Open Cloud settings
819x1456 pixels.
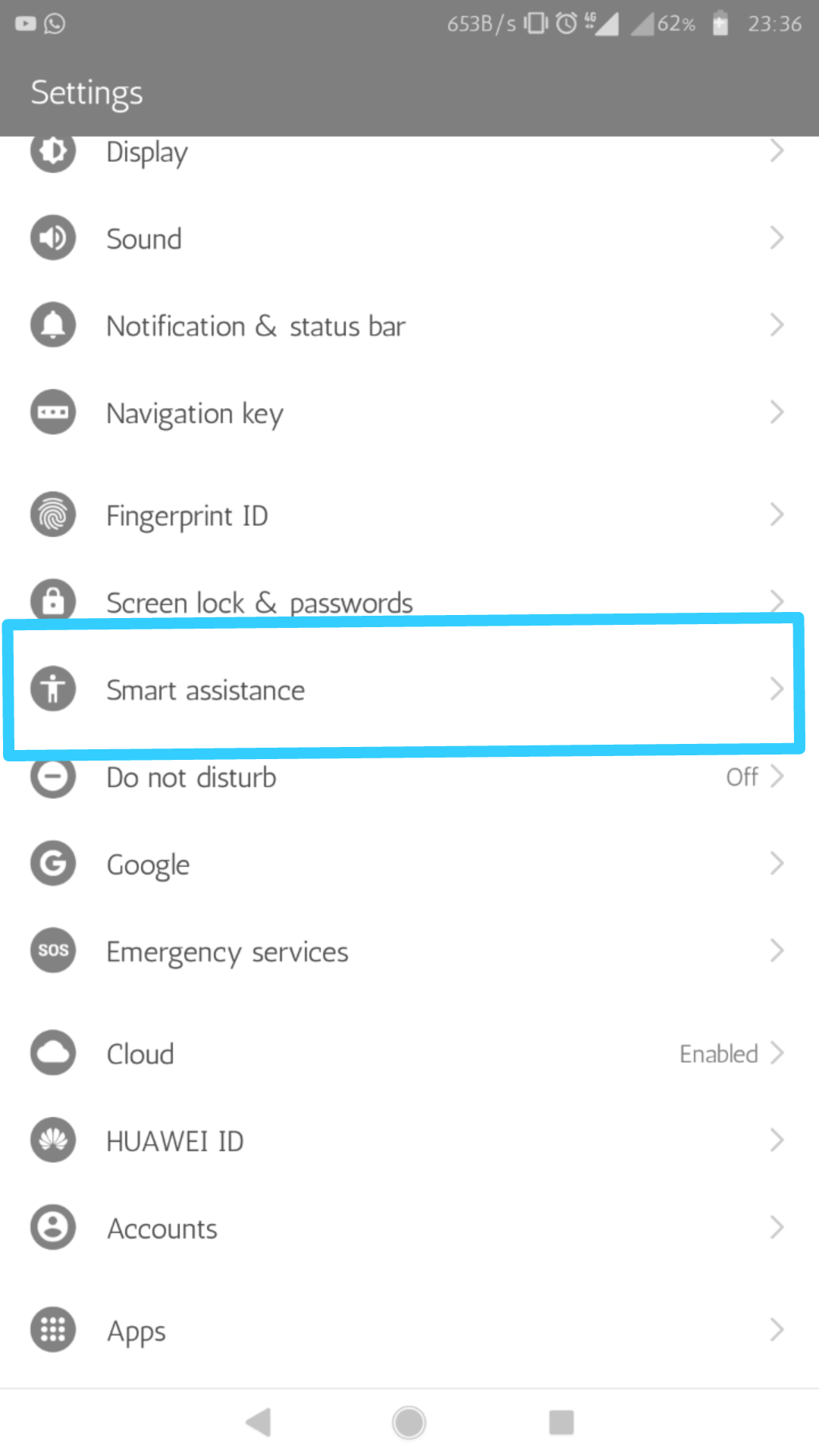(x=409, y=1054)
